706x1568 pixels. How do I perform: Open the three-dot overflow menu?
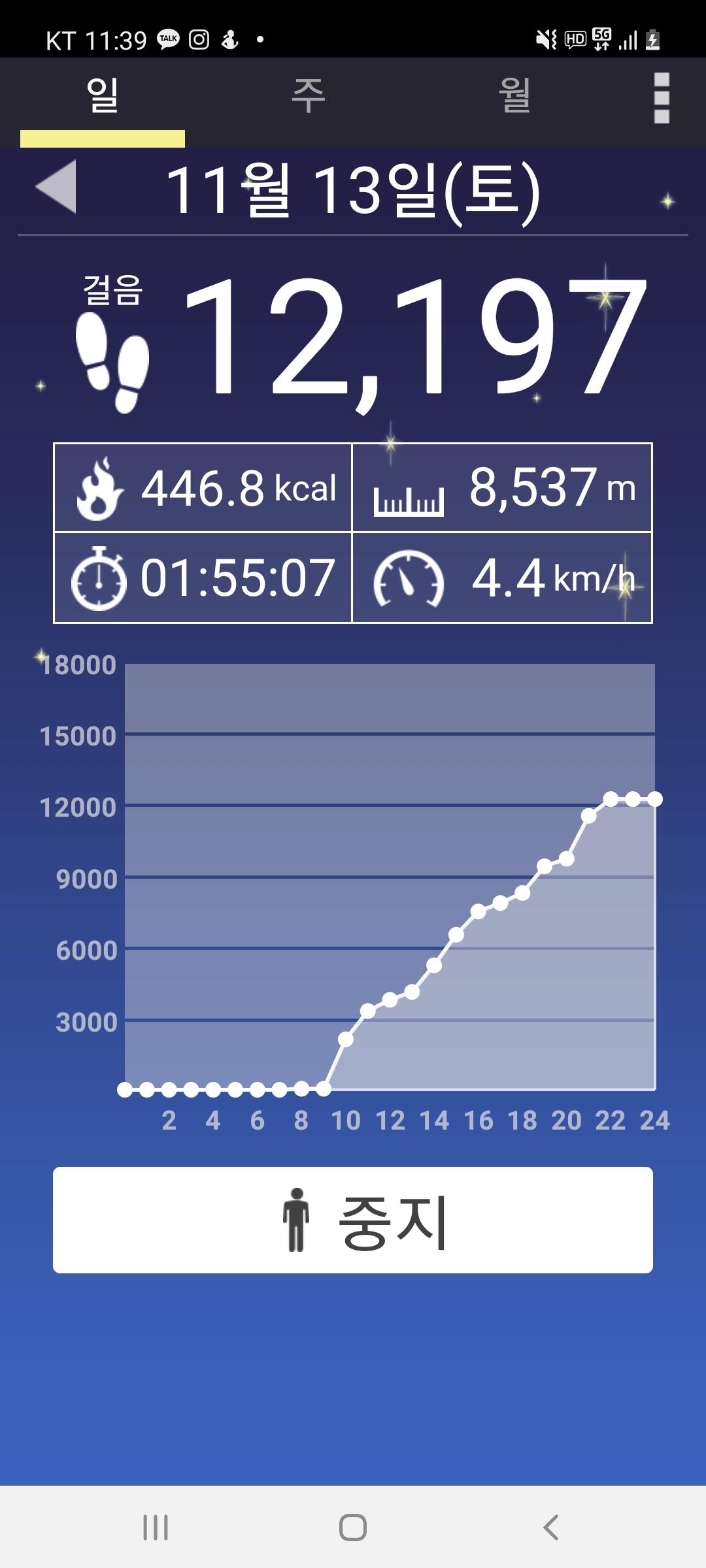point(662,98)
